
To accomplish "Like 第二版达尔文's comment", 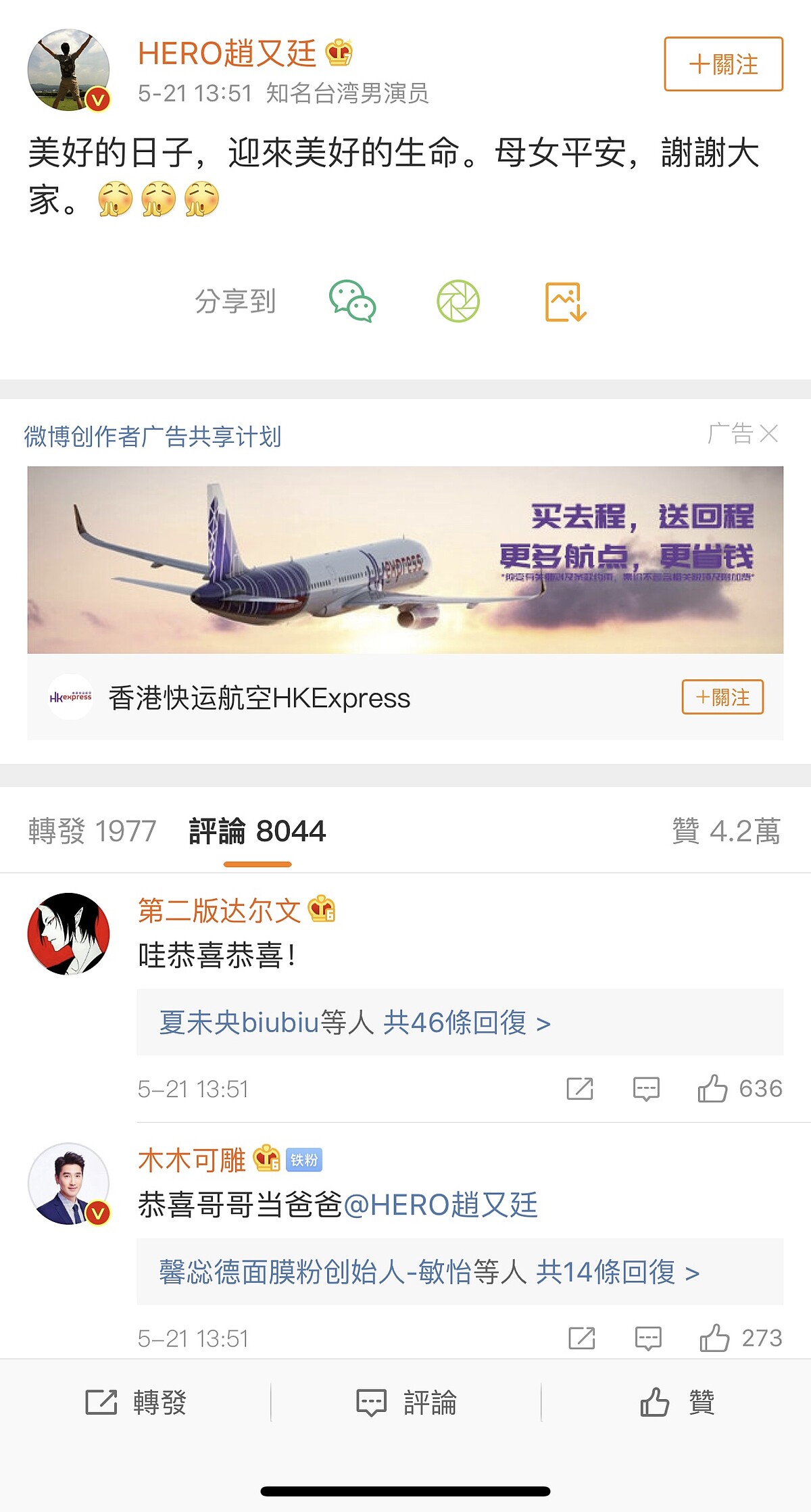I will point(713,1088).
